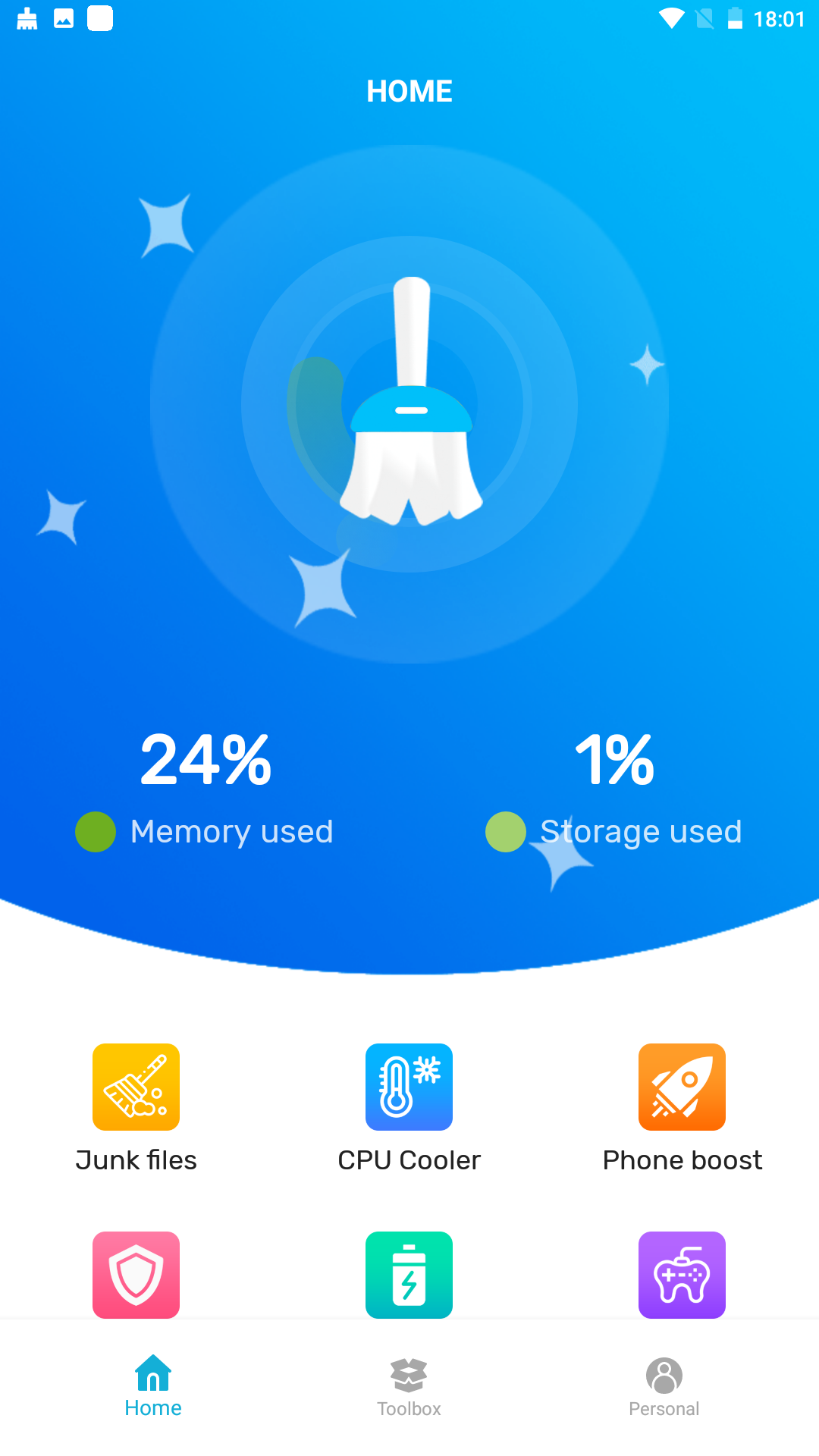819x1456 pixels.
Task: Tap the "Junk files" label
Action: pyautogui.click(x=136, y=1159)
